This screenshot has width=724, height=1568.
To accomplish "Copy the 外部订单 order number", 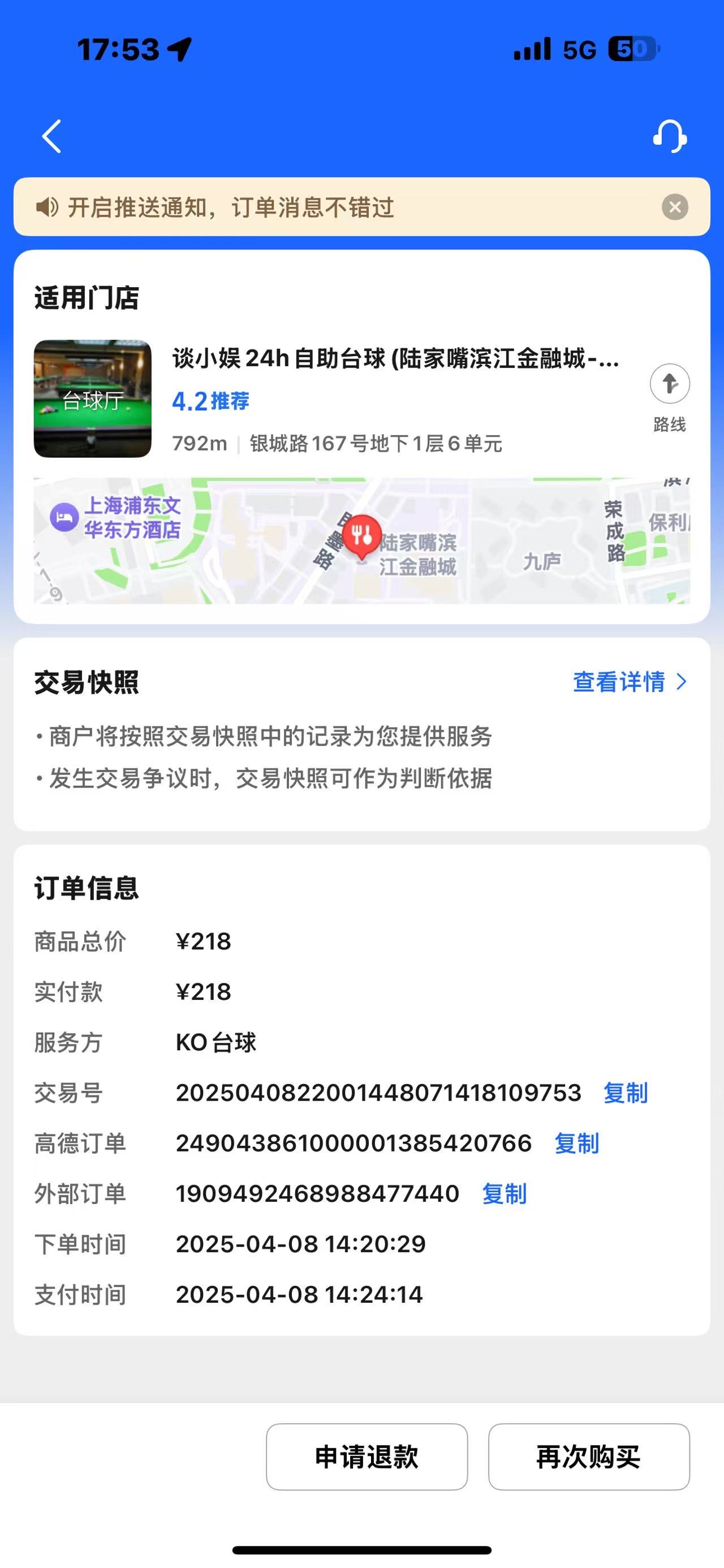I will coord(504,1194).
